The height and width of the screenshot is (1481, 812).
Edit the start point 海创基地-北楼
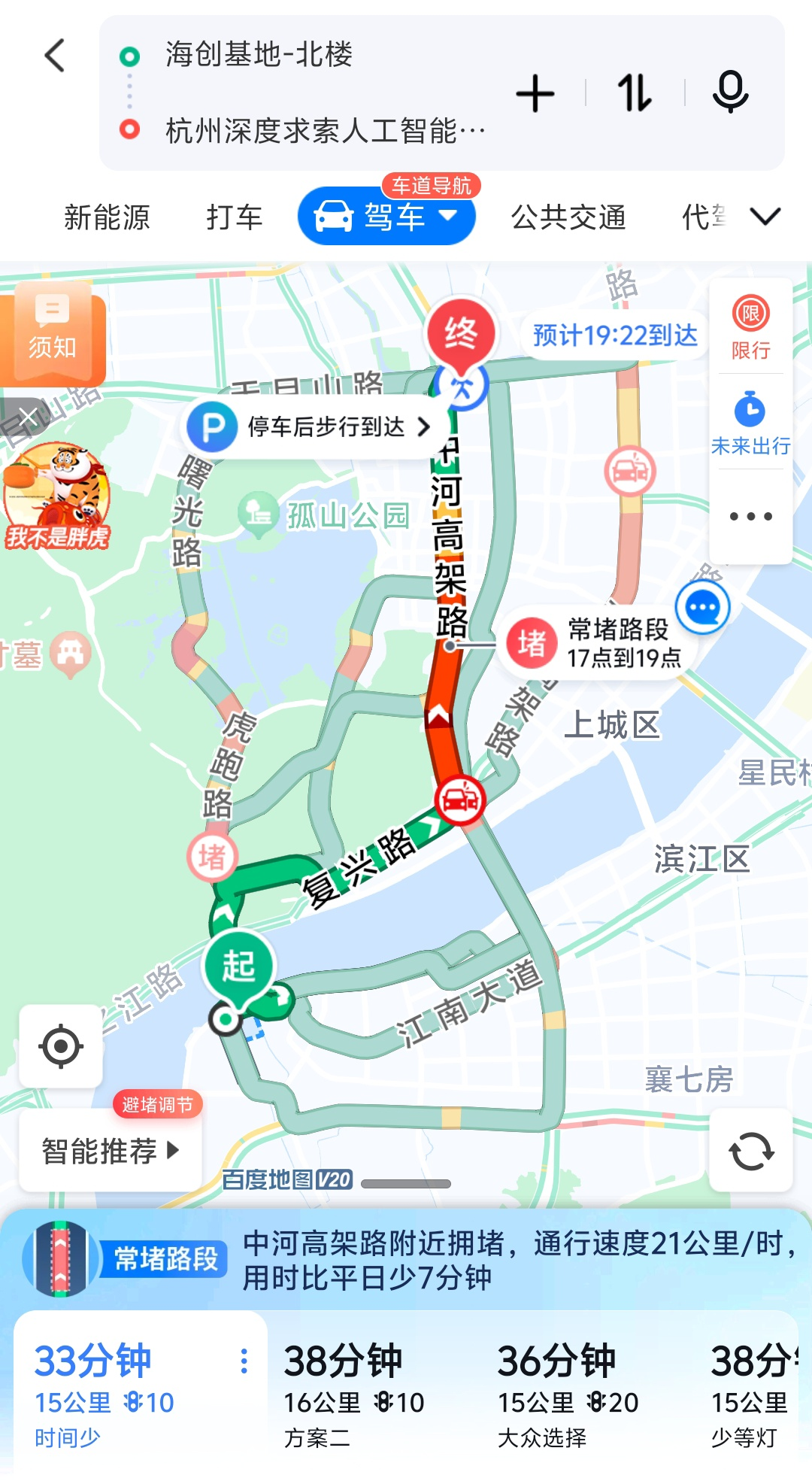(x=259, y=54)
